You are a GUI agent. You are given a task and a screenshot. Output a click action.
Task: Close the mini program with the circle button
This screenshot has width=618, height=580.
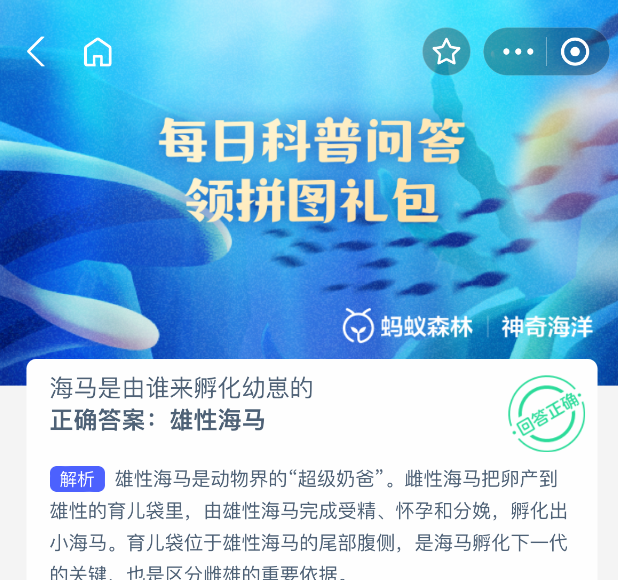point(576,52)
